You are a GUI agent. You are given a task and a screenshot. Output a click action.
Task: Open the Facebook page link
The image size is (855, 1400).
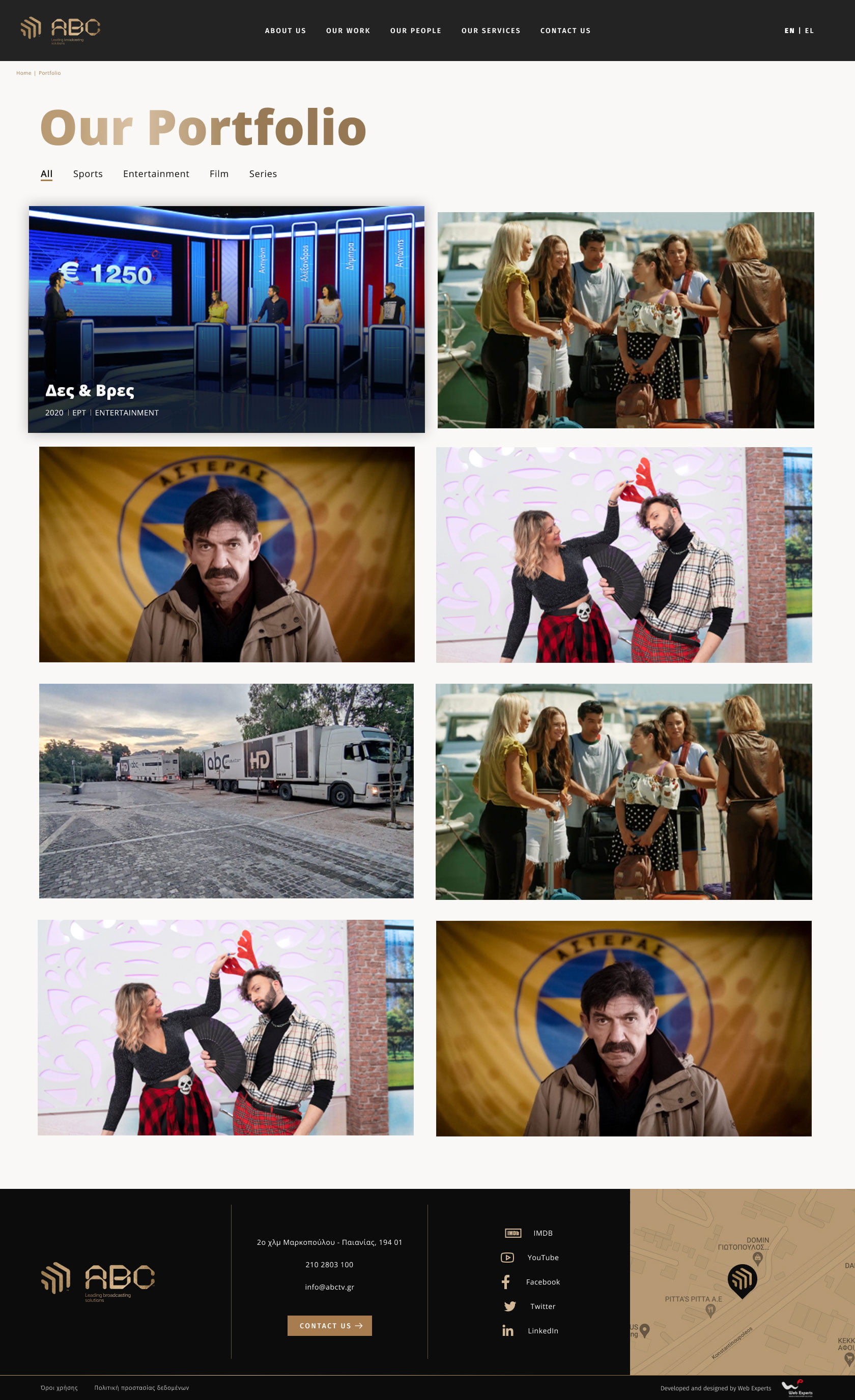[x=543, y=1282]
